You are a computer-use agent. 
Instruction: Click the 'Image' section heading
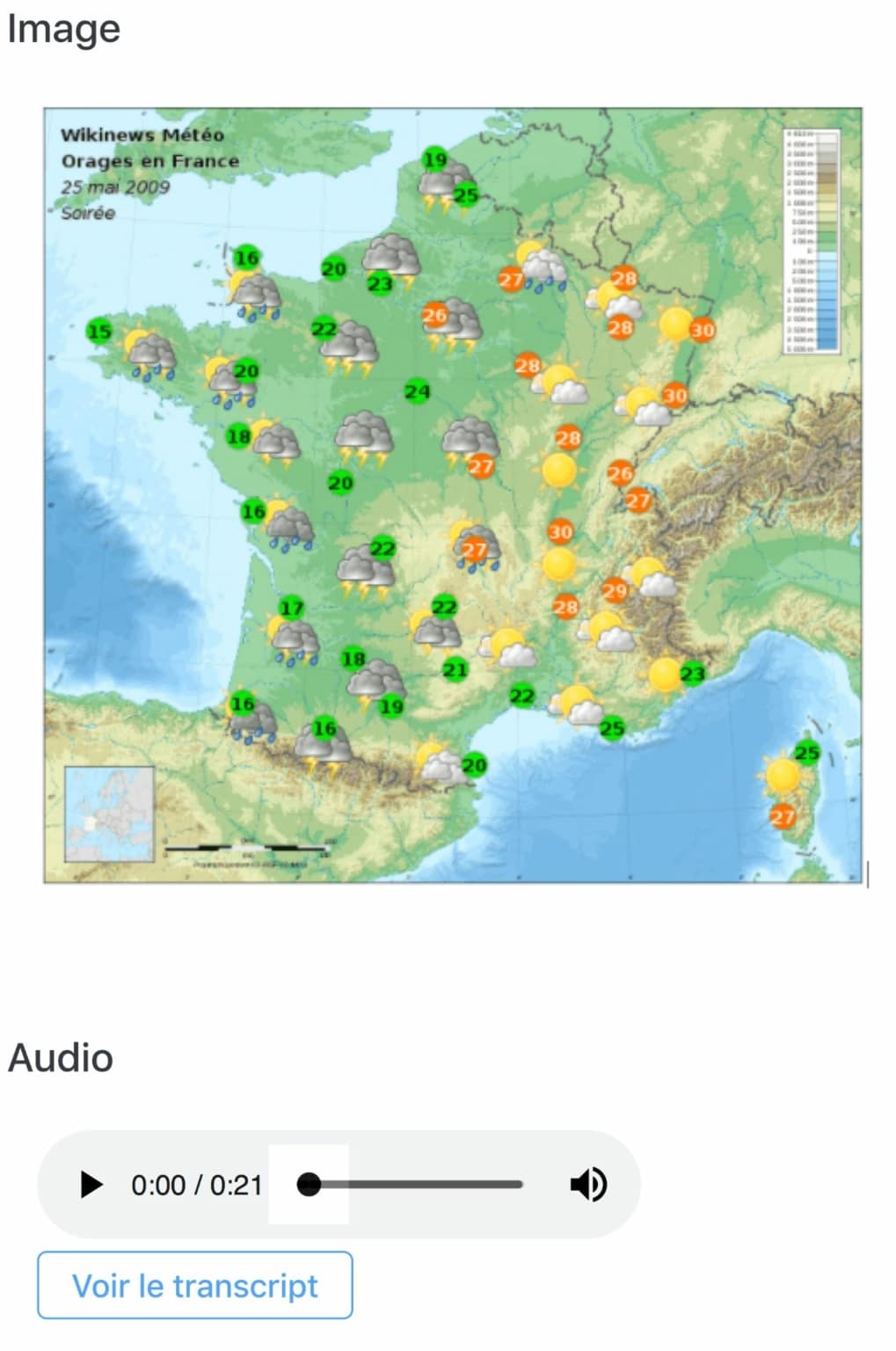63,28
